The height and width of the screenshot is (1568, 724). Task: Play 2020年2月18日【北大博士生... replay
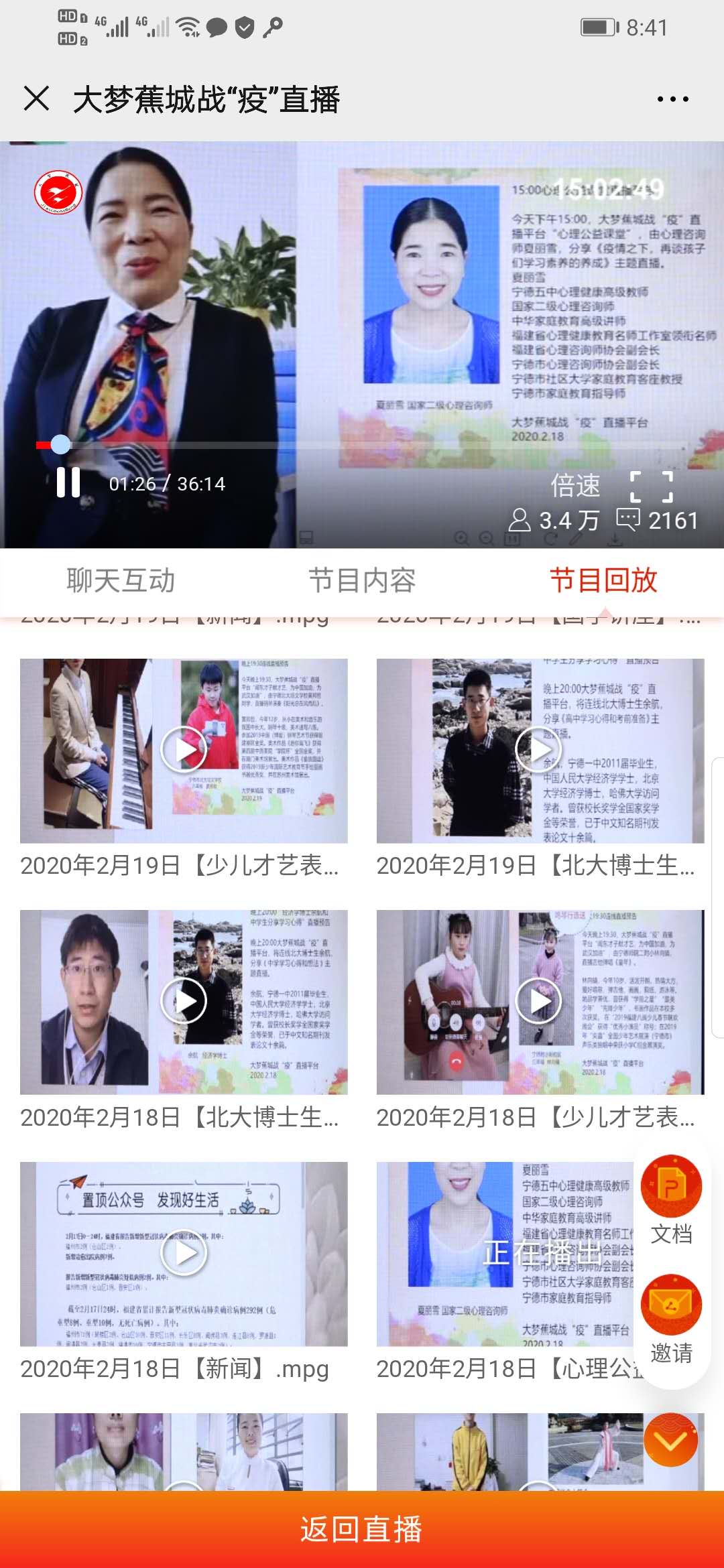[x=184, y=1001]
